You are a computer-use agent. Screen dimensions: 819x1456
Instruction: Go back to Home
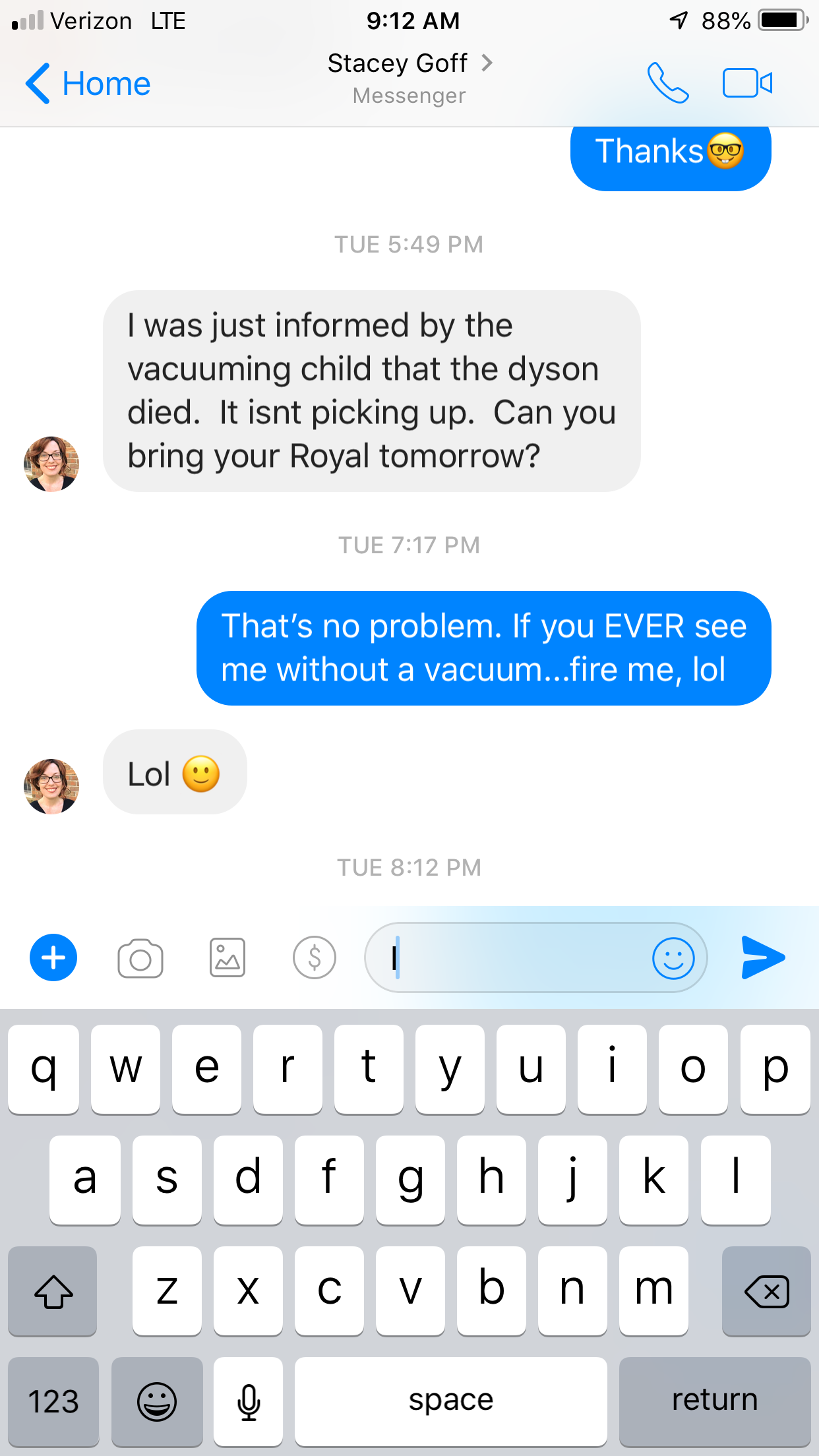pyautogui.click(x=88, y=84)
